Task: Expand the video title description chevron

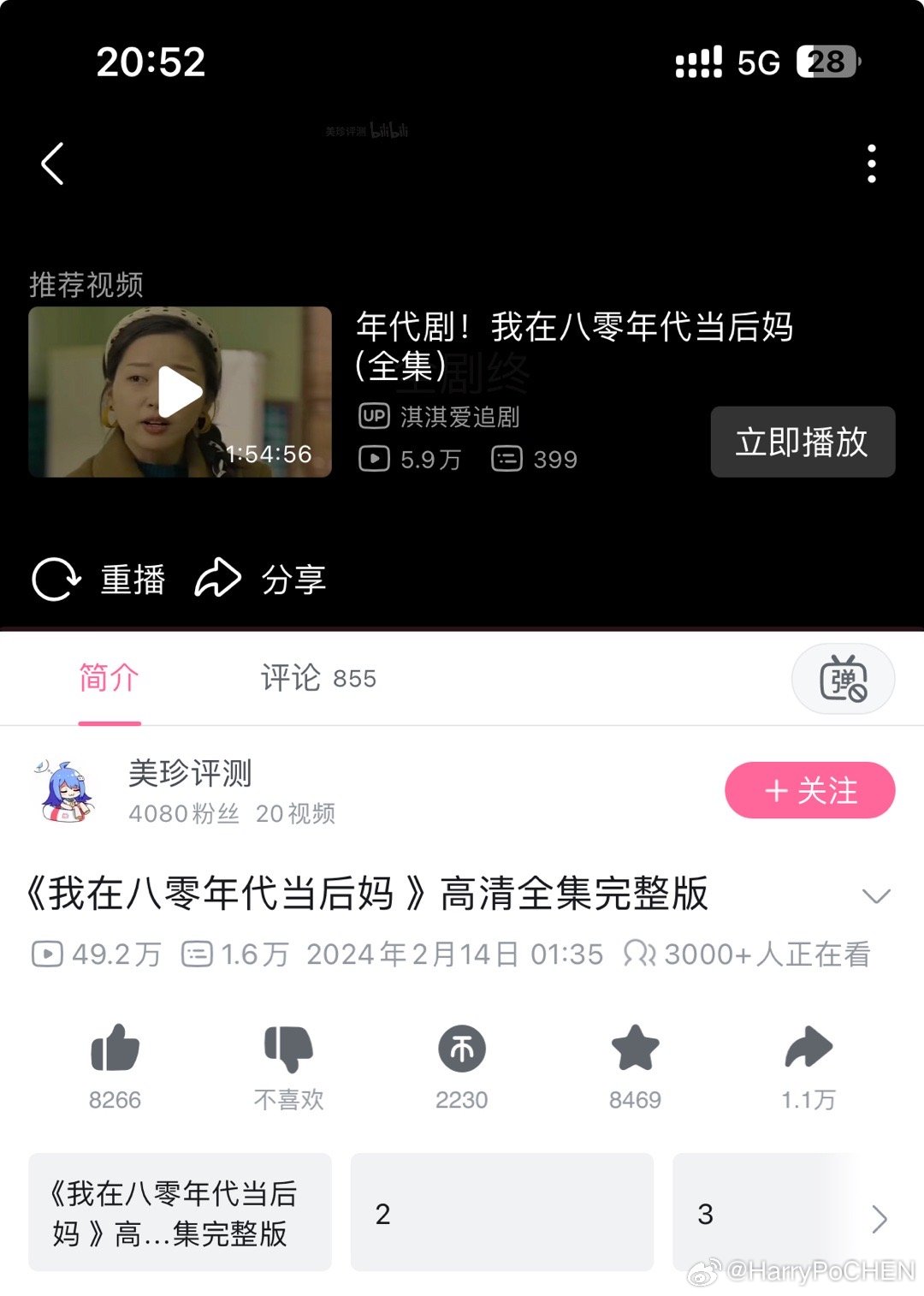Action: tap(876, 895)
